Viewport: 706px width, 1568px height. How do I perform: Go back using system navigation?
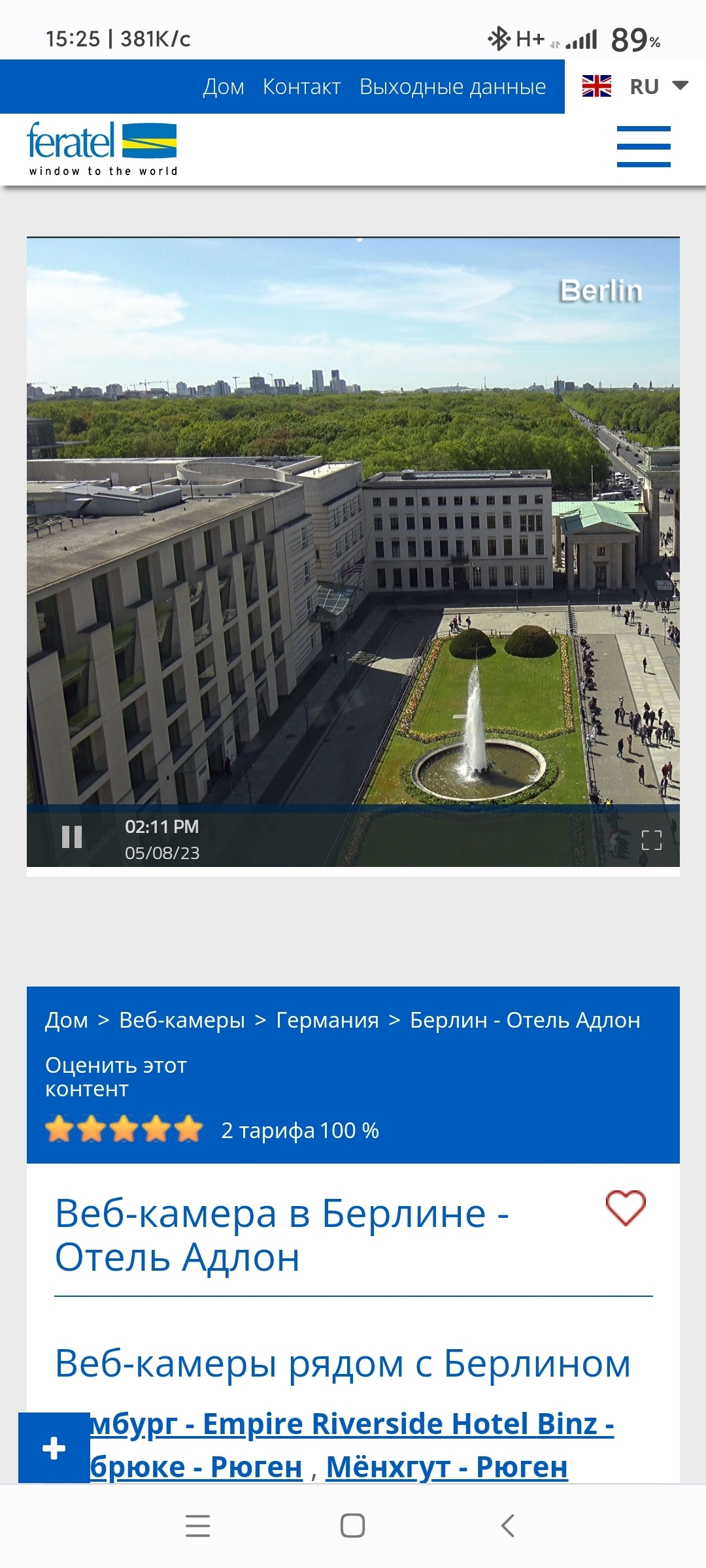pyautogui.click(x=507, y=1526)
